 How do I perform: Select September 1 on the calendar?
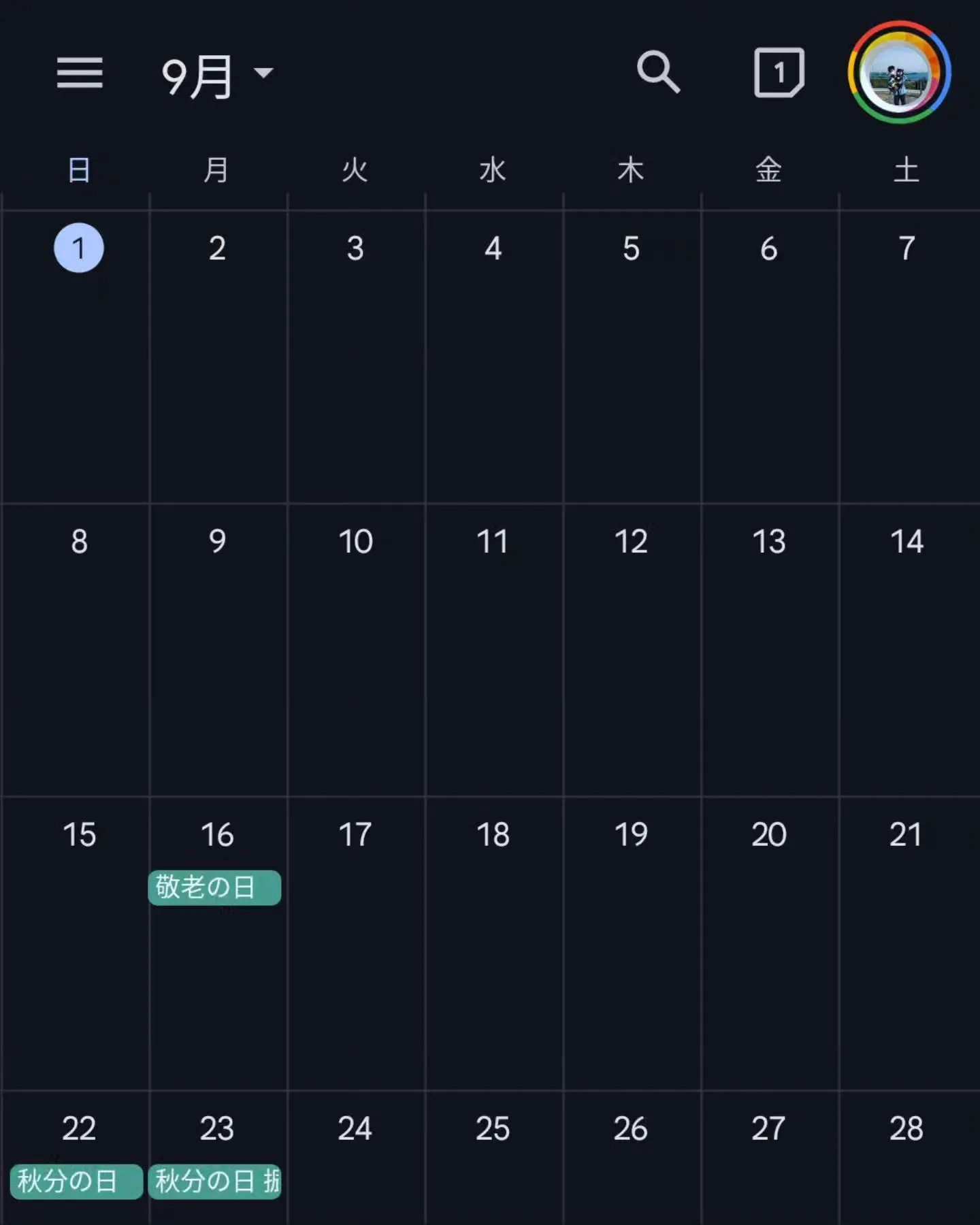click(x=79, y=248)
